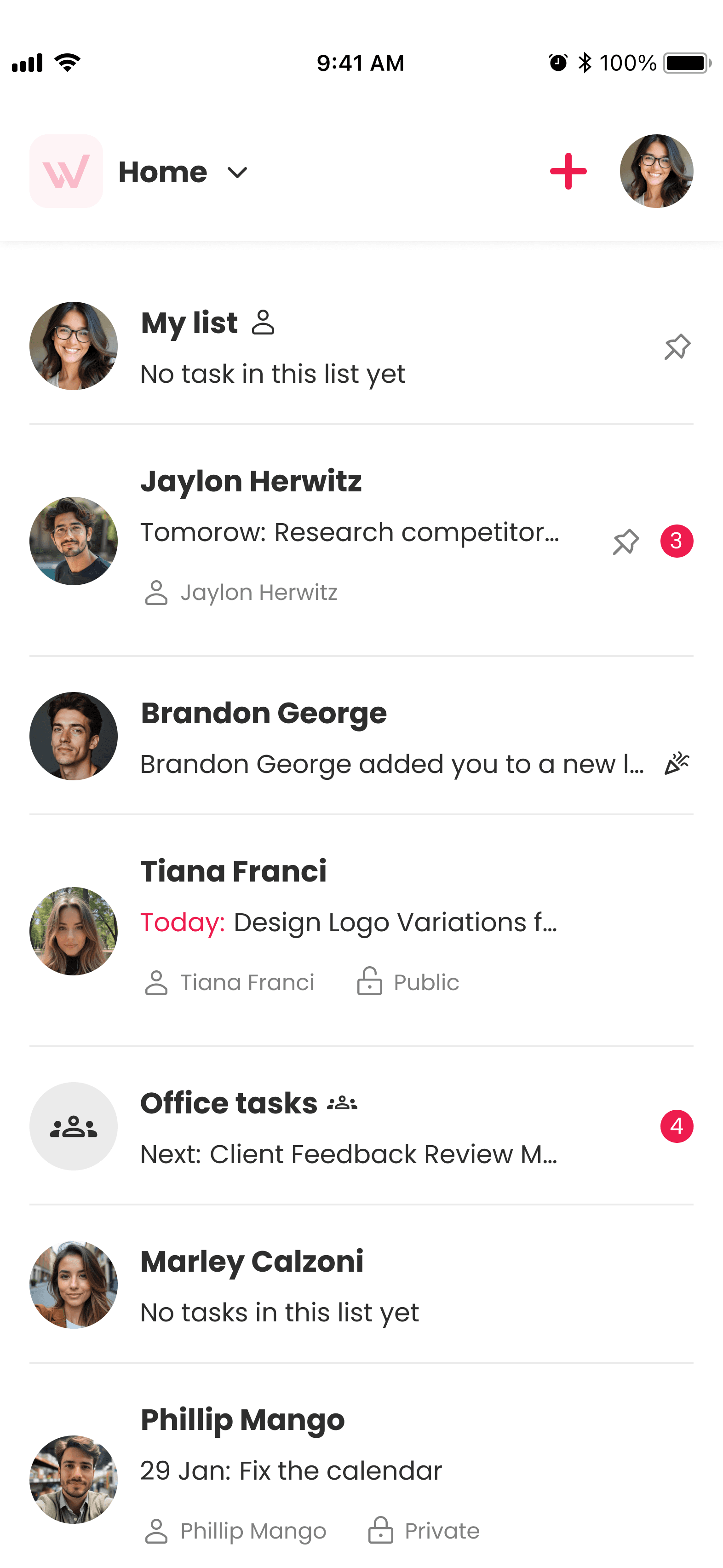Open the profile avatar in the header
Image resolution: width=723 pixels, height=1568 pixels.
(x=656, y=171)
